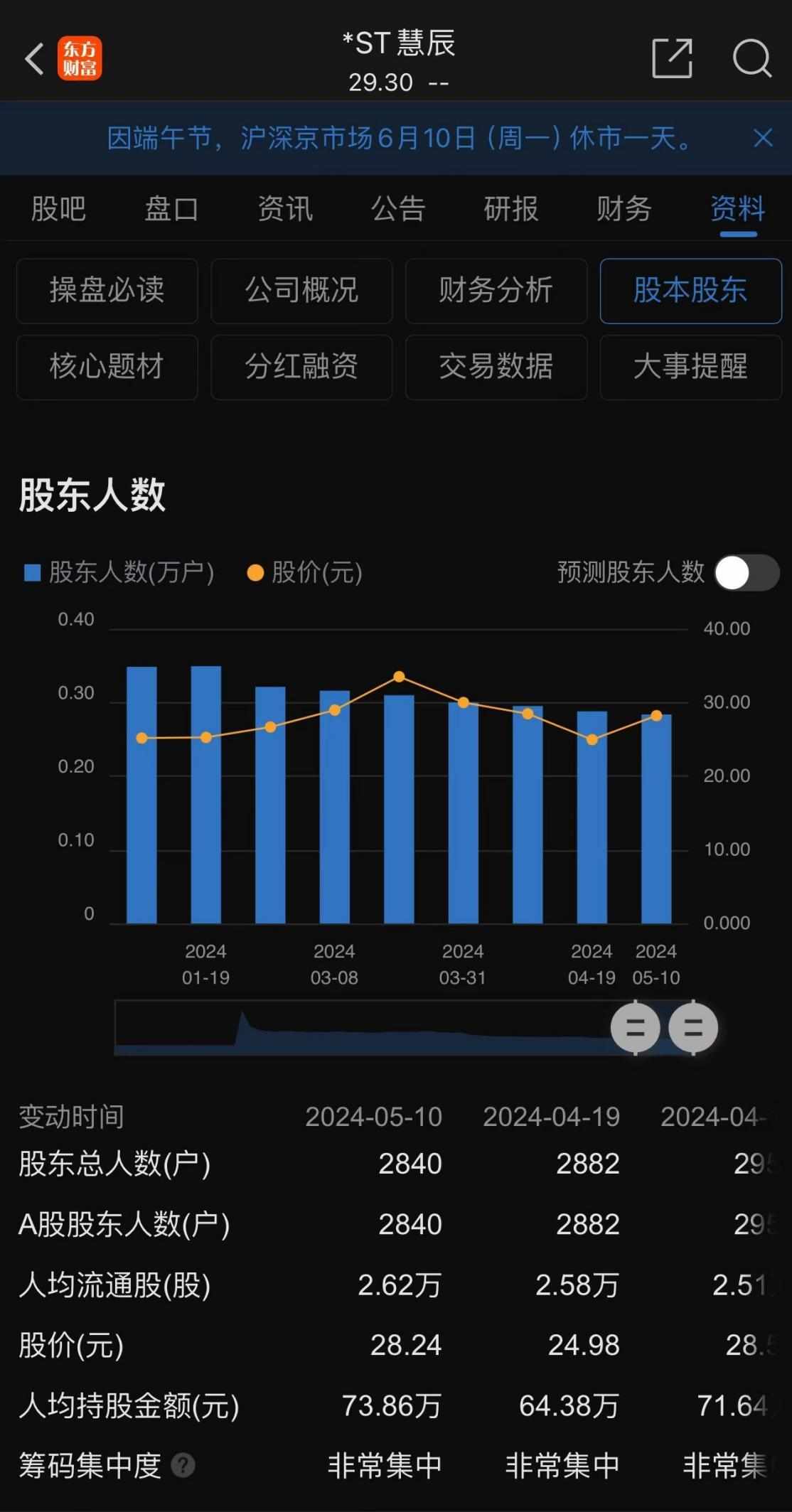This screenshot has width=792, height=1512.
Task: Select 股本股东 category
Action: [690, 291]
